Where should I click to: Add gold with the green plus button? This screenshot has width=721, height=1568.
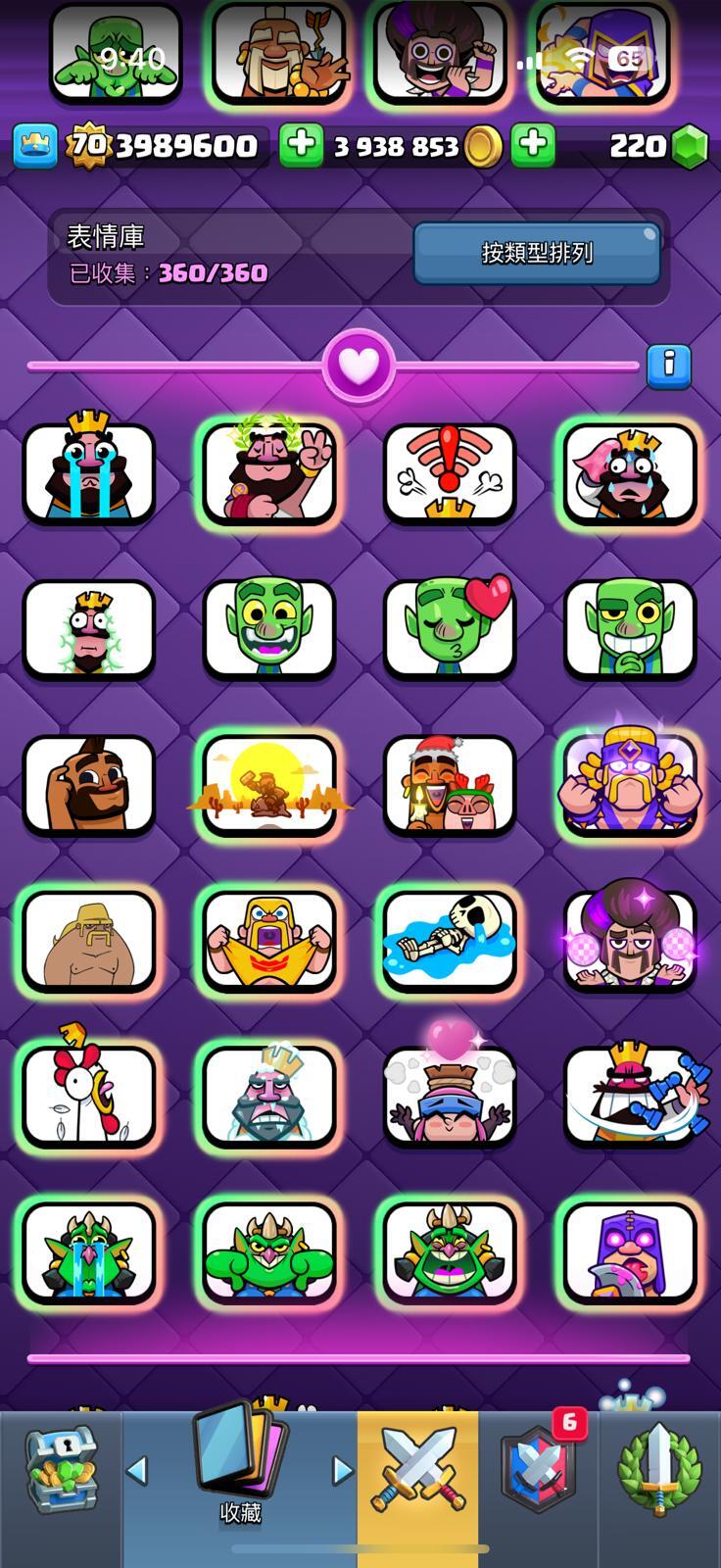pos(302,145)
